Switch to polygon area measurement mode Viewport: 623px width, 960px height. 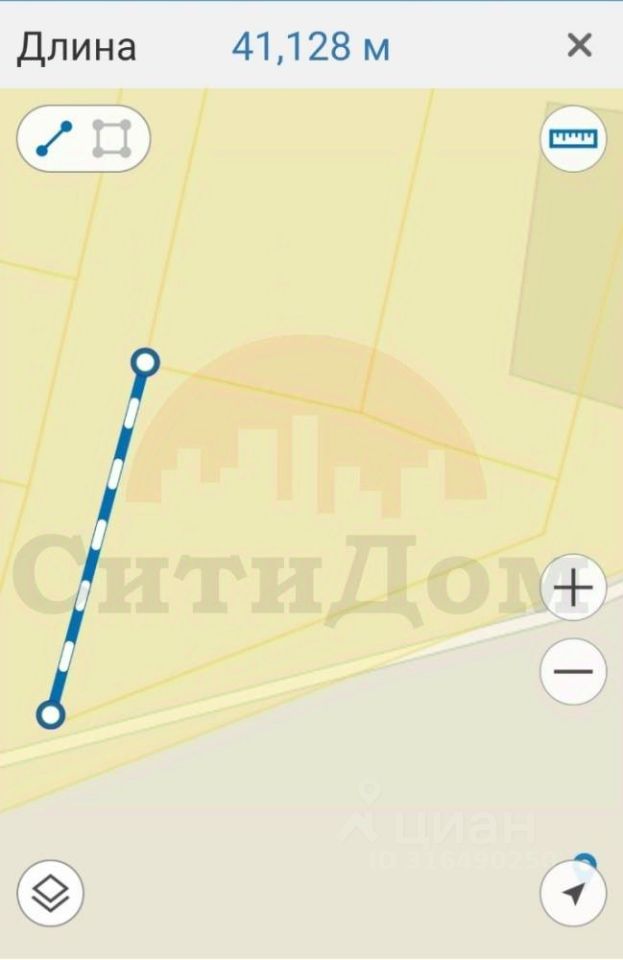coord(112,140)
